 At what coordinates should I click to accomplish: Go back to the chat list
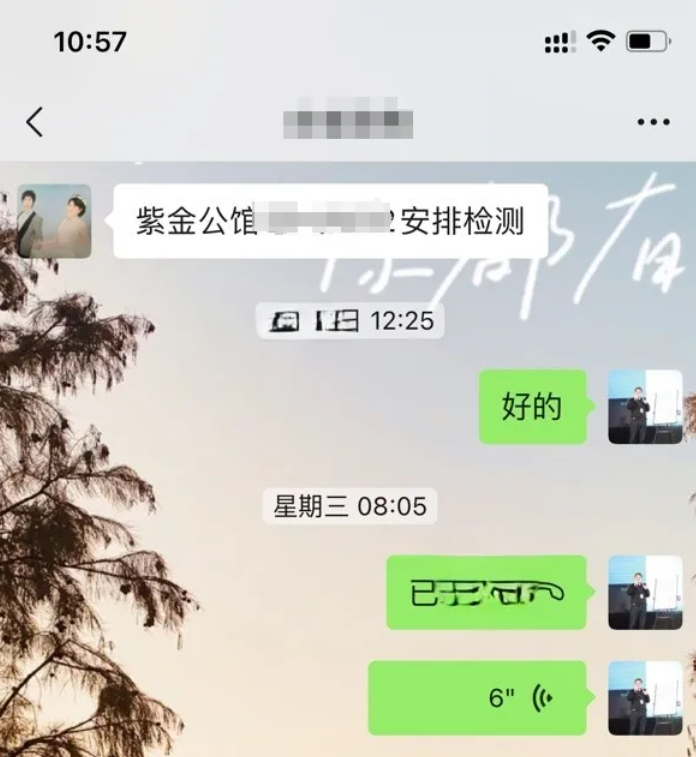click(x=35, y=122)
